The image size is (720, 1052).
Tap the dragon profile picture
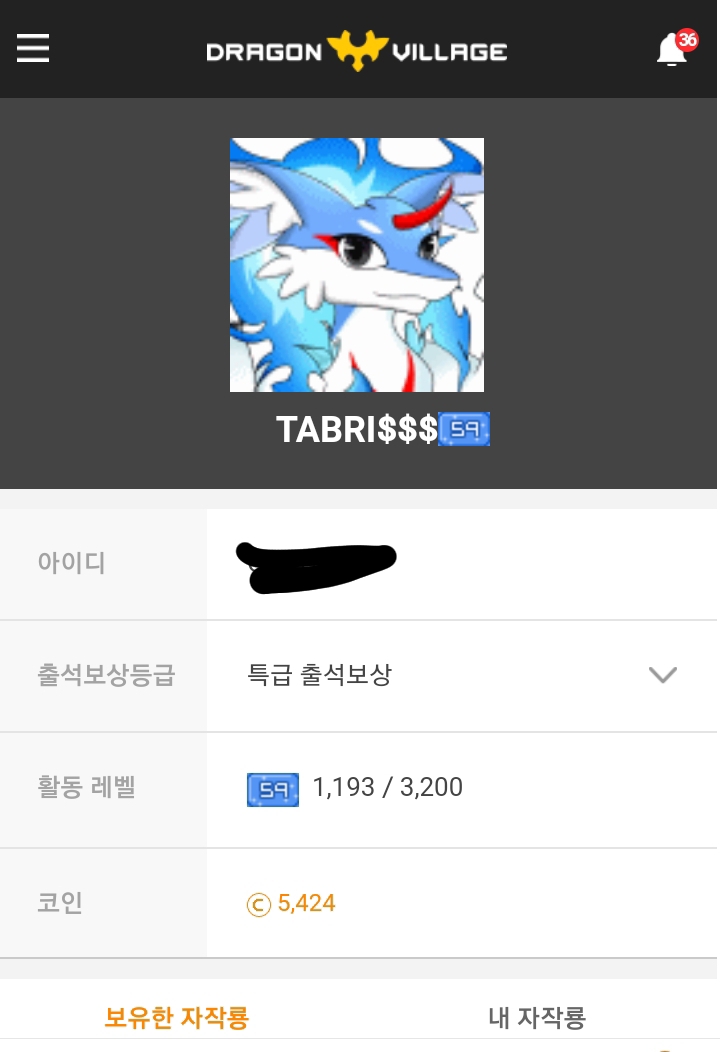click(x=357, y=265)
